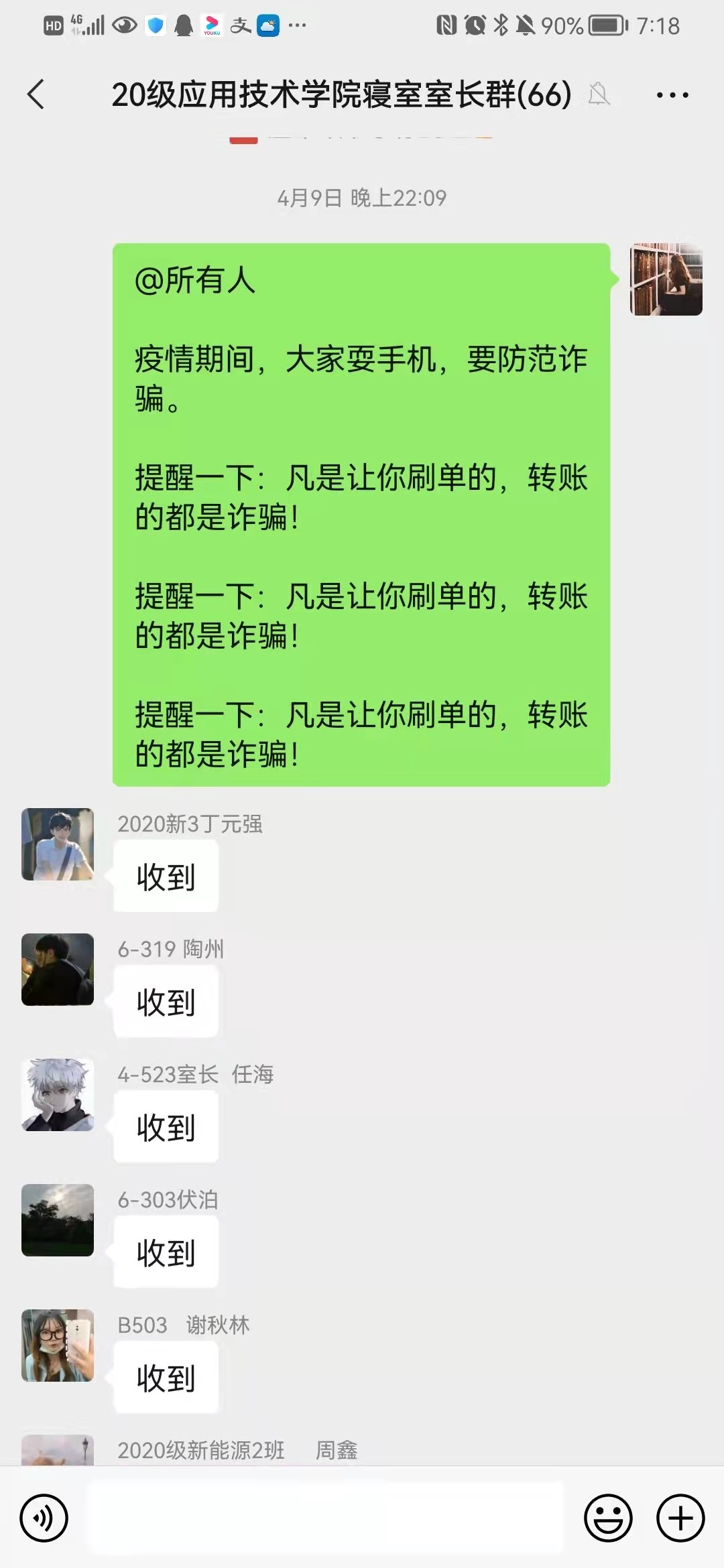Open the sender's avatar beside the @所有人 message
The height and width of the screenshot is (1568, 724).
click(x=666, y=279)
